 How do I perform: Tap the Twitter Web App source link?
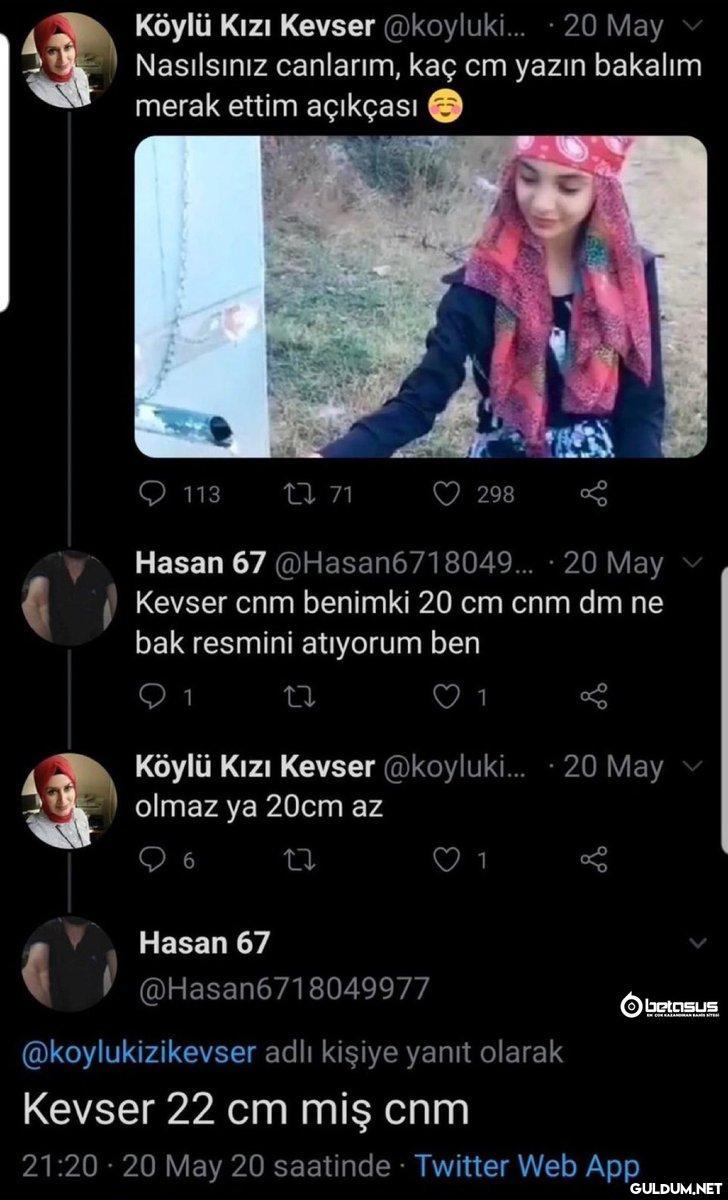[x=526, y=1165]
